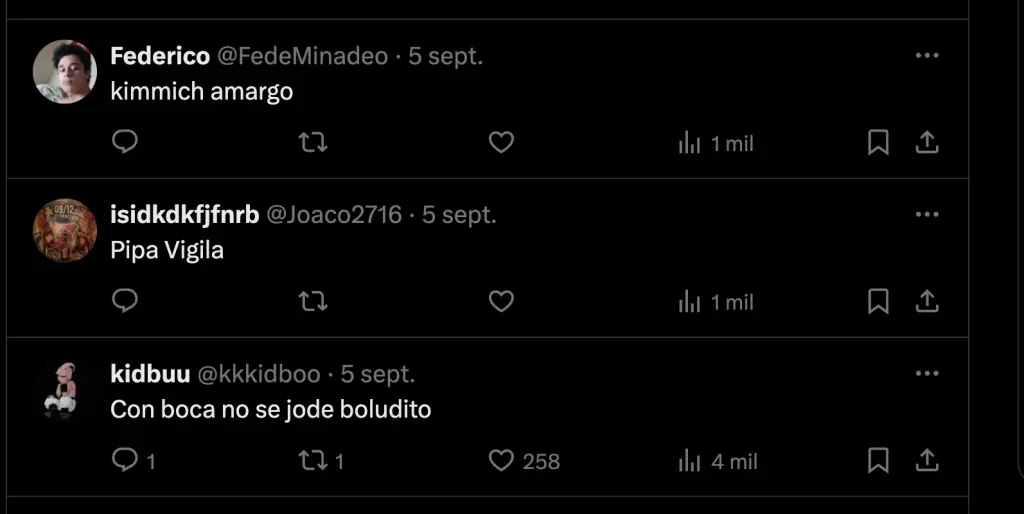Share Federico's tweet
Viewport: 1024px width, 514px height.
click(927, 143)
